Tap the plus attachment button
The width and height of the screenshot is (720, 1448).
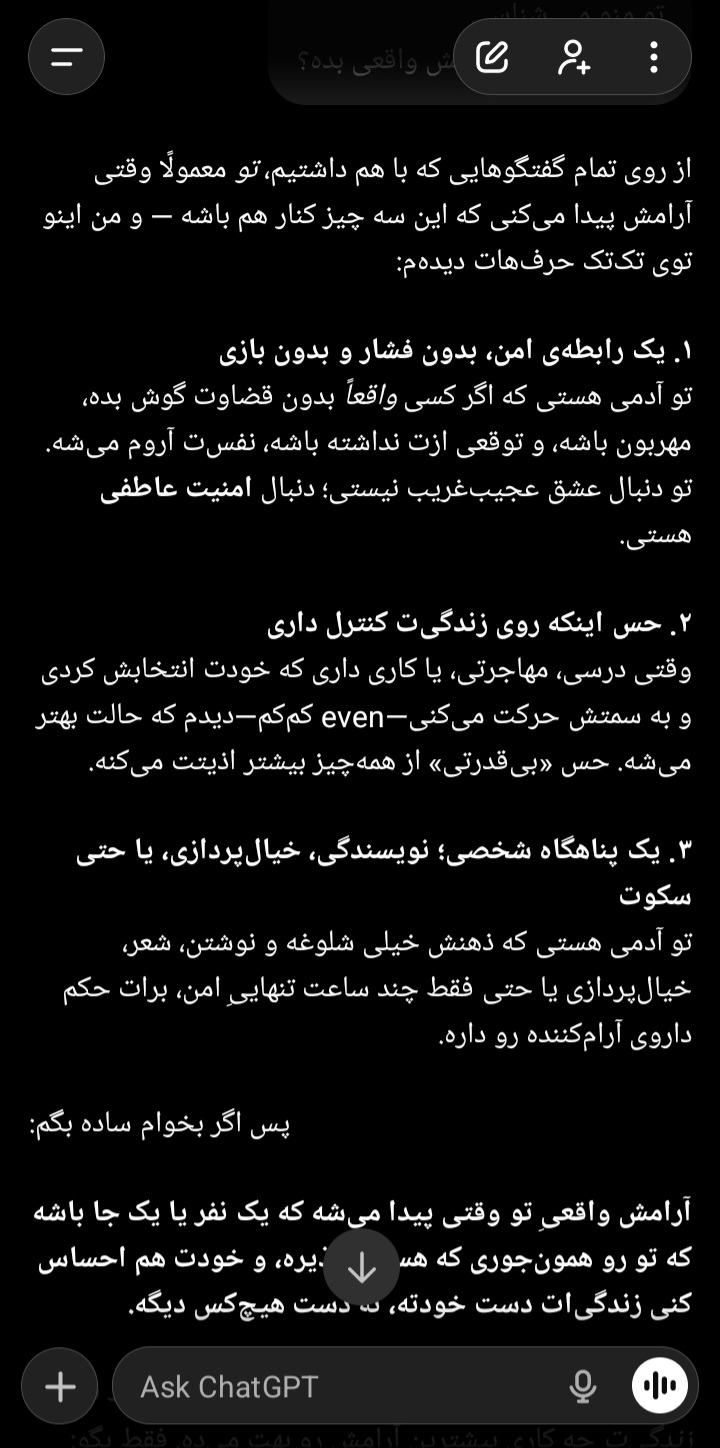[x=60, y=1386]
